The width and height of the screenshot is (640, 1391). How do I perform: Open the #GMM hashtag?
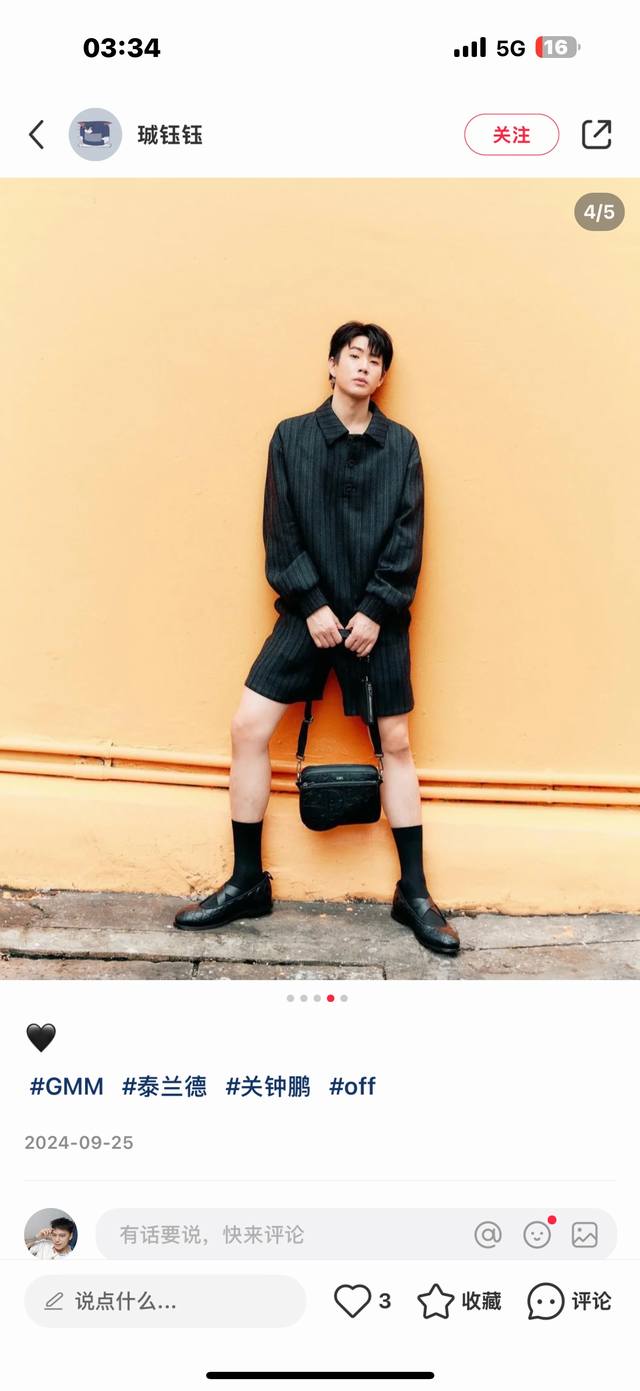tap(67, 1086)
